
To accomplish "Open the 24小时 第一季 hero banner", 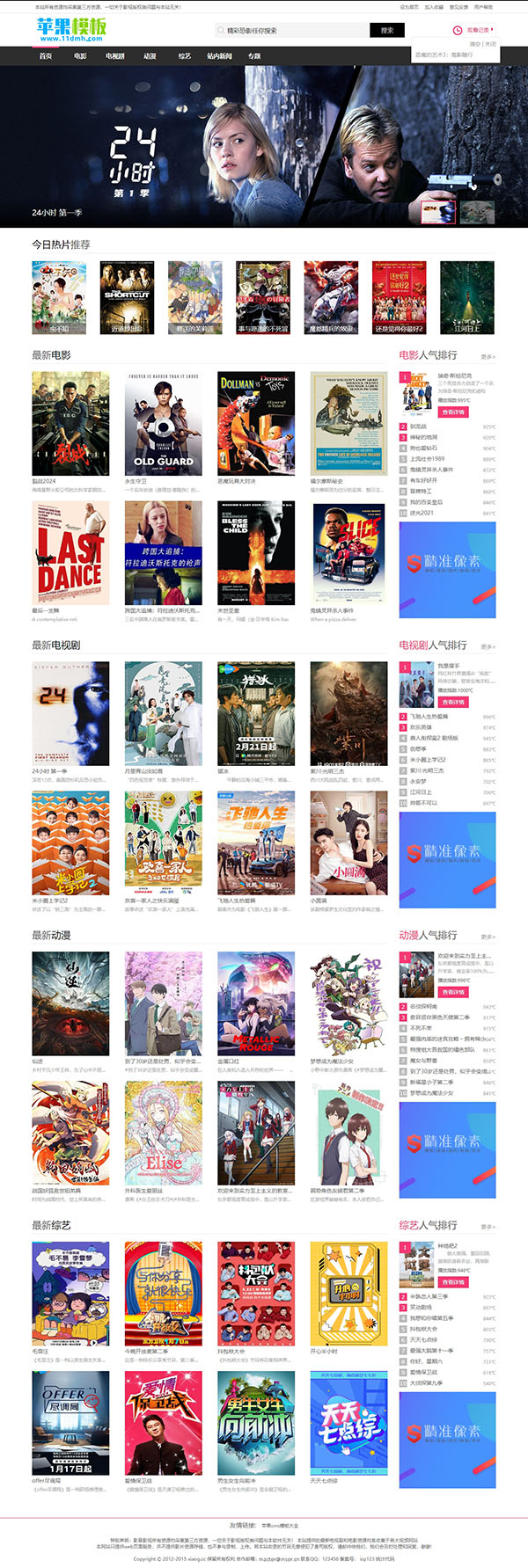I will (264, 146).
